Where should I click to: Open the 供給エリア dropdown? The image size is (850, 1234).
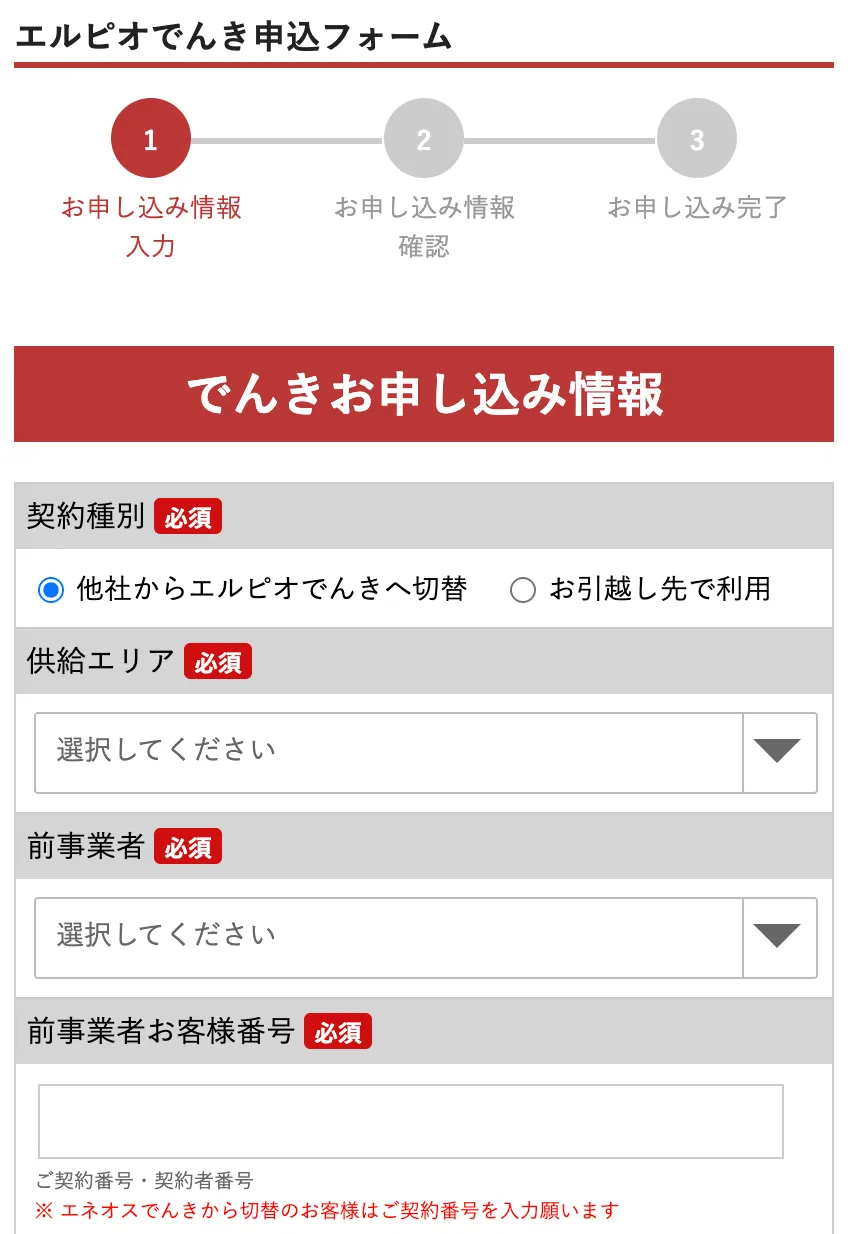tap(425, 752)
